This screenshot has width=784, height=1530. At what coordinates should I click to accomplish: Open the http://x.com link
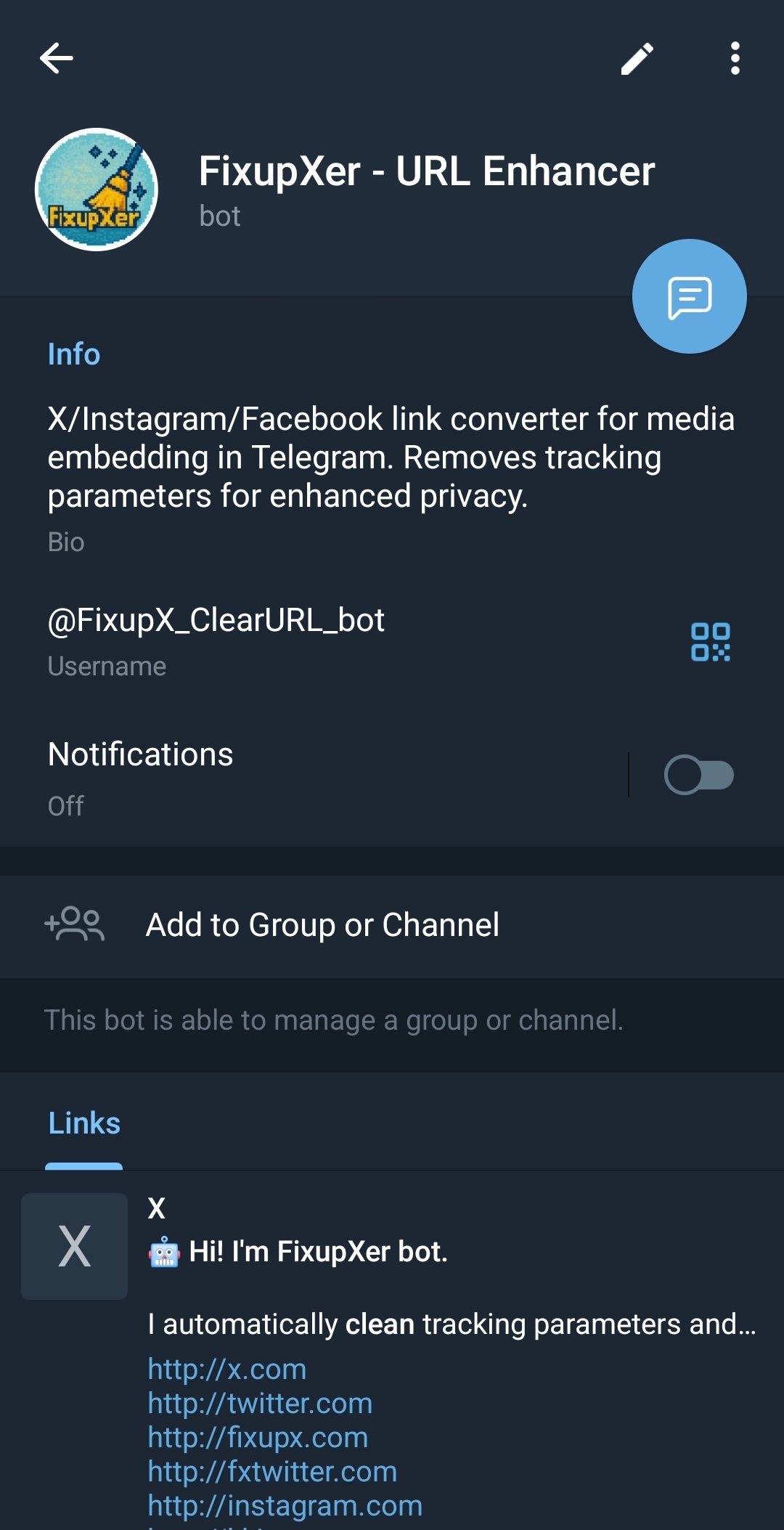click(226, 1370)
